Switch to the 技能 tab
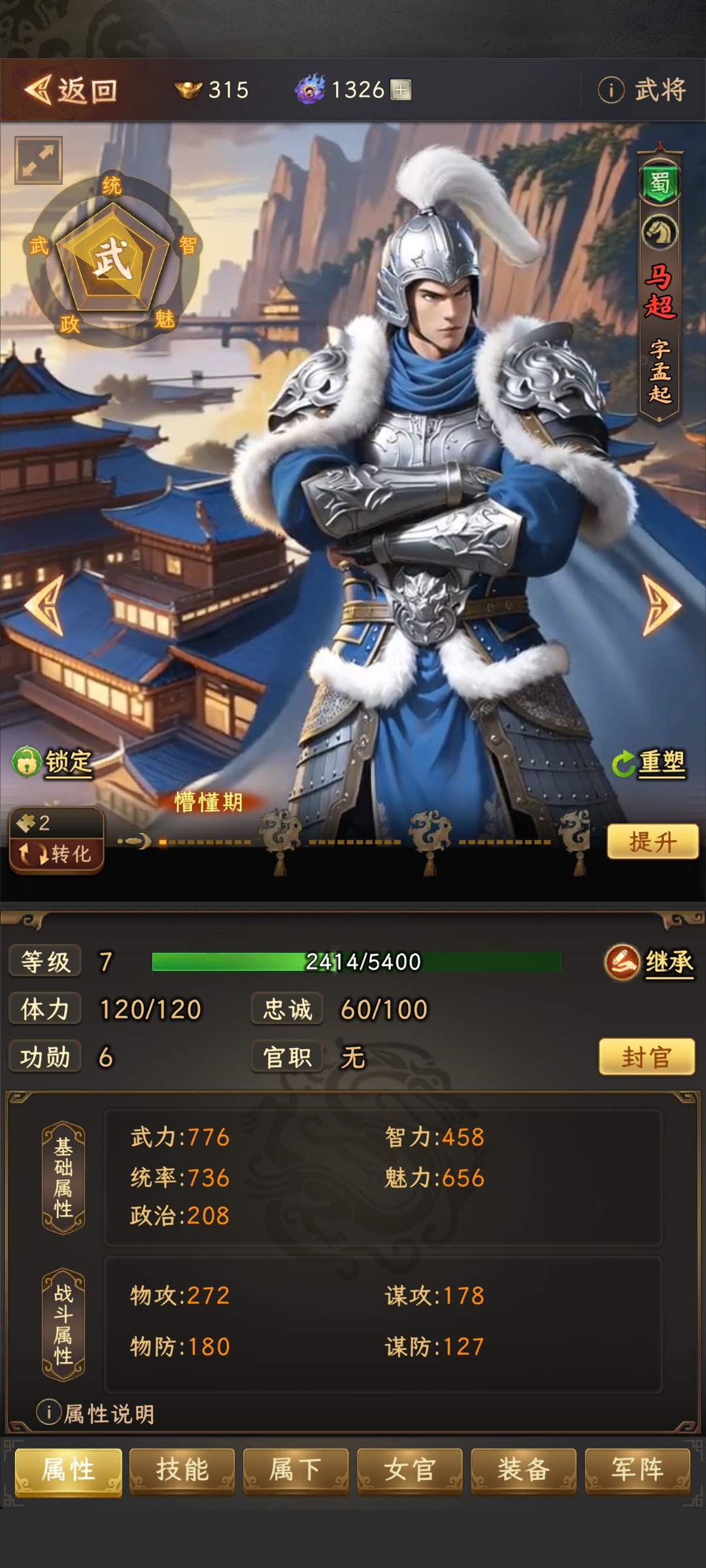Image resolution: width=706 pixels, height=1568 pixels. tap(182, 1471)
